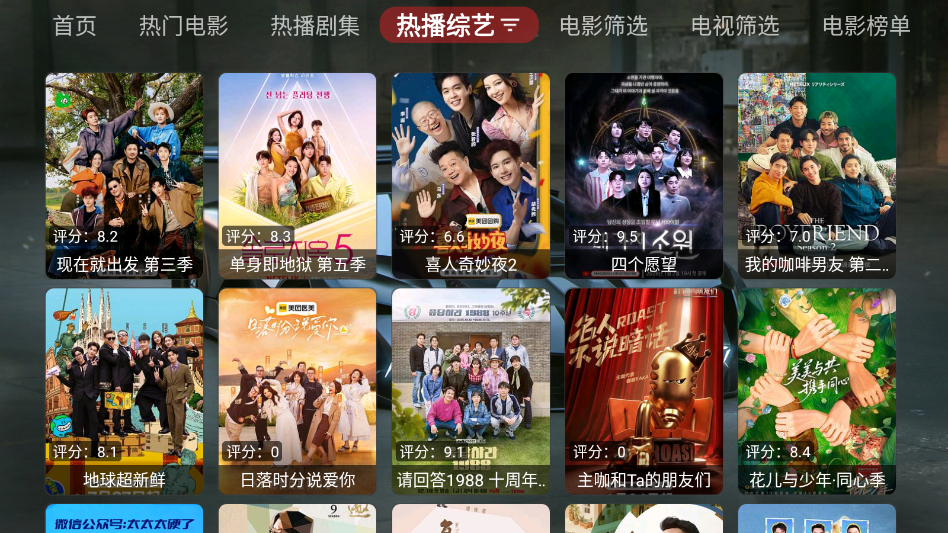Open the filter icon on 热播综艺
This screenshot has width=948, height=533.
click(511, 26)
